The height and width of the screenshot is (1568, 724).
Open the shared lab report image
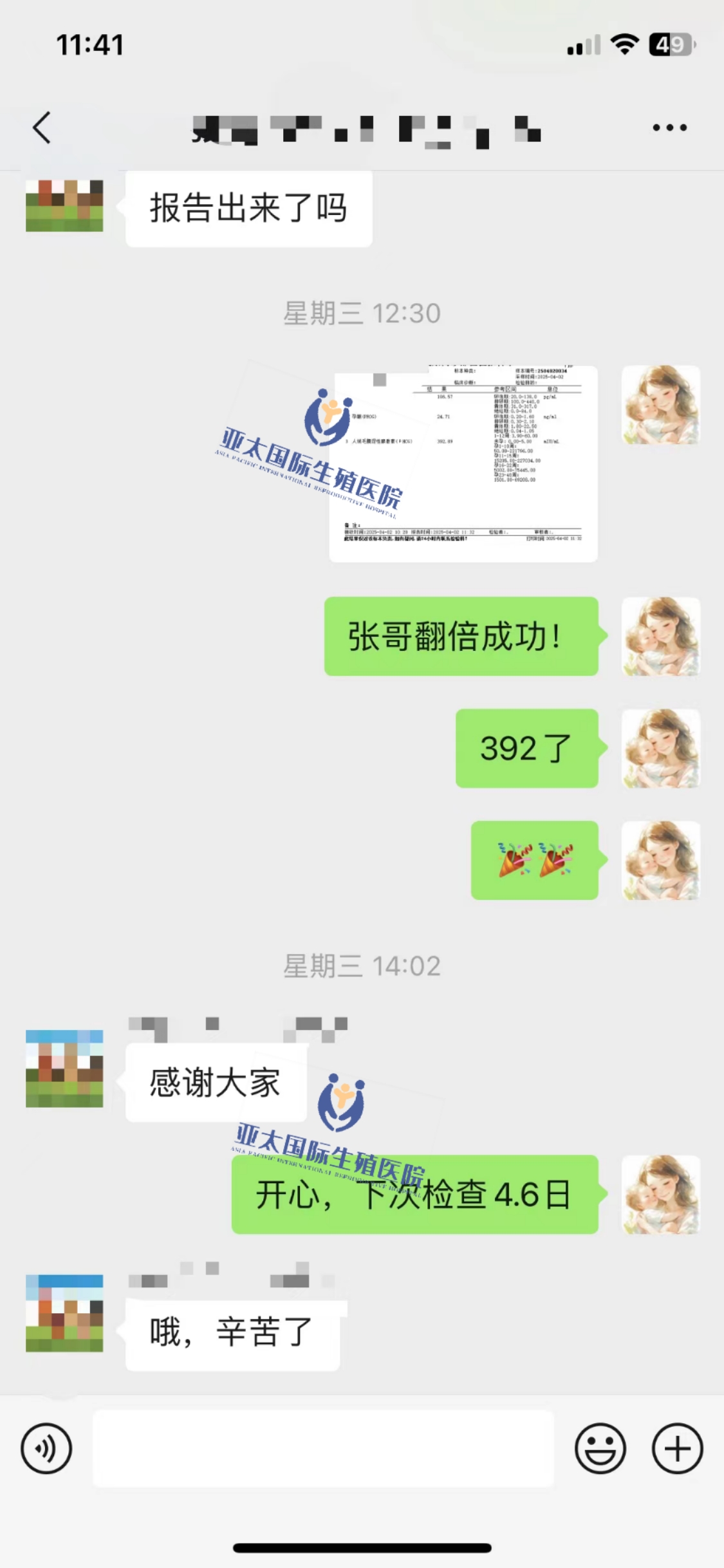click(x=463, y=463)
